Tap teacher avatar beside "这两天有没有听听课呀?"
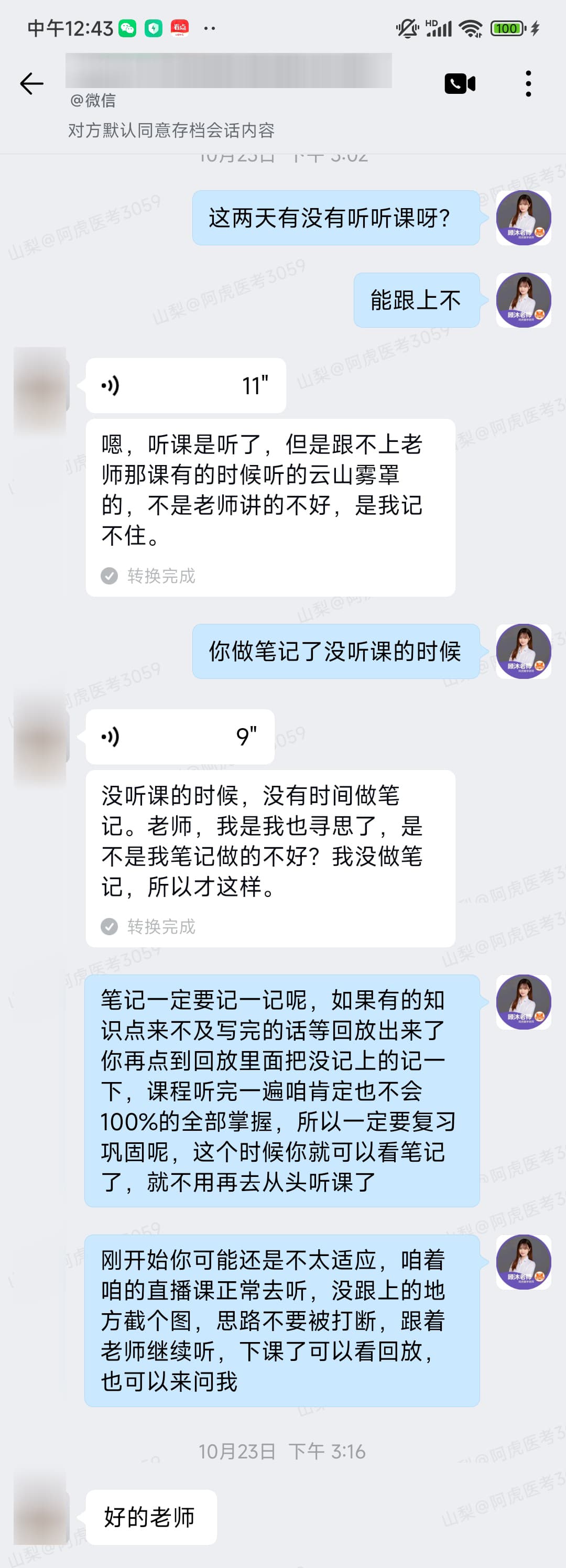 524,218
